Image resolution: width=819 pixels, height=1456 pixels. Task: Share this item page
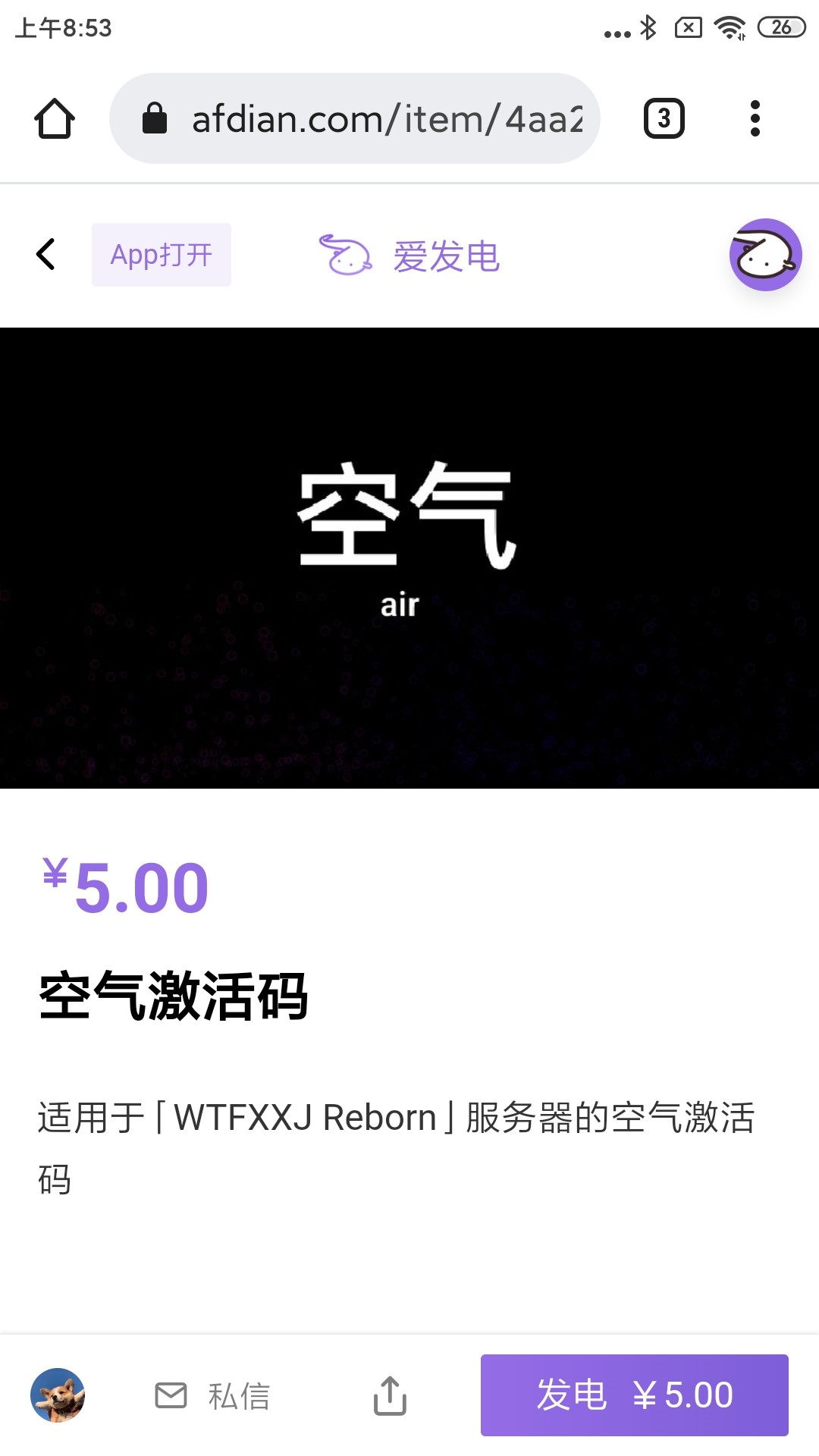point(390,1395)
